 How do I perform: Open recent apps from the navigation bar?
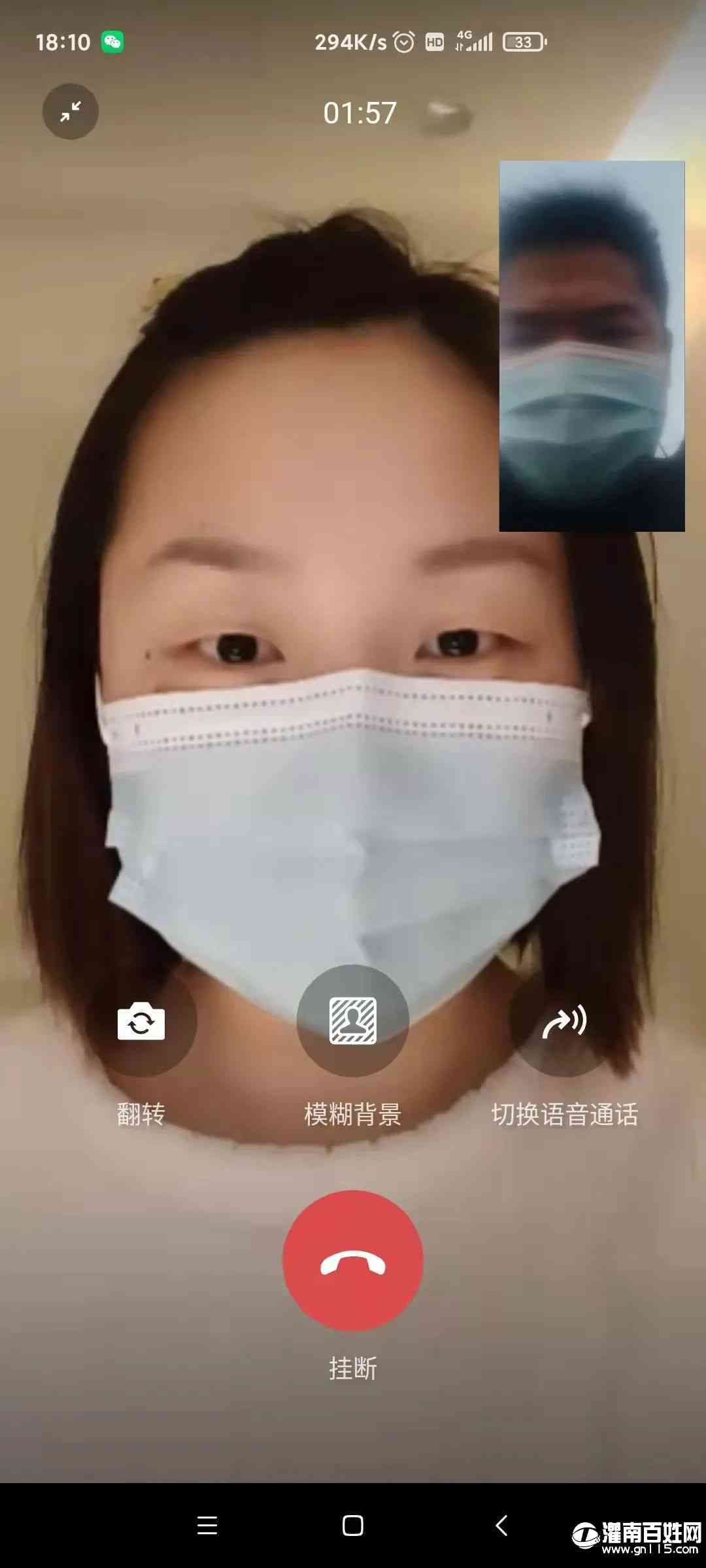pos(207,1525)
